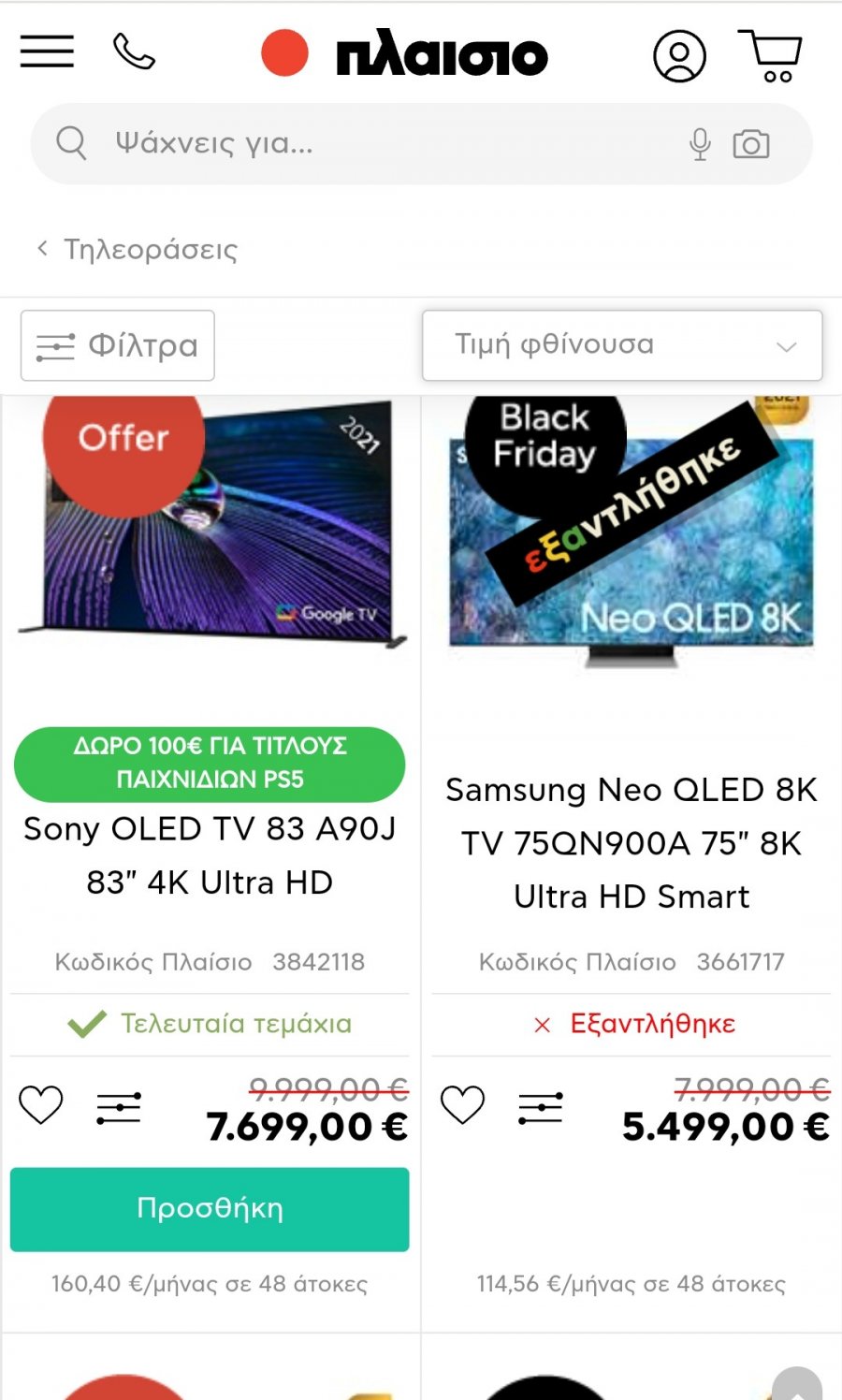Screen dimensions: 842x1400
Task: Tap the scroll-to-top arrow button
Action: (x=797, y=1385)
